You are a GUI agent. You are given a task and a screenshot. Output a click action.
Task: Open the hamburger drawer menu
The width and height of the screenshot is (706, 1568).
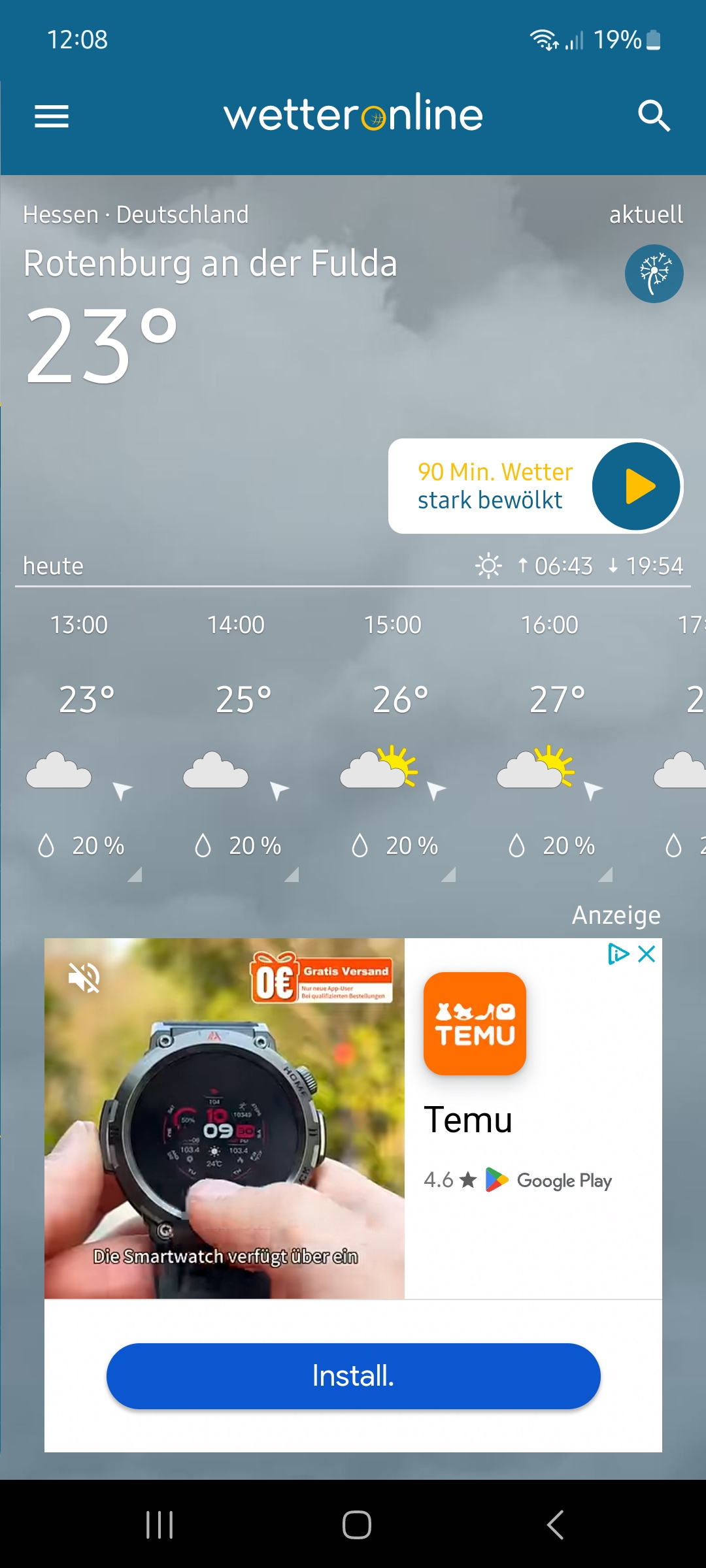pos(52,116)
